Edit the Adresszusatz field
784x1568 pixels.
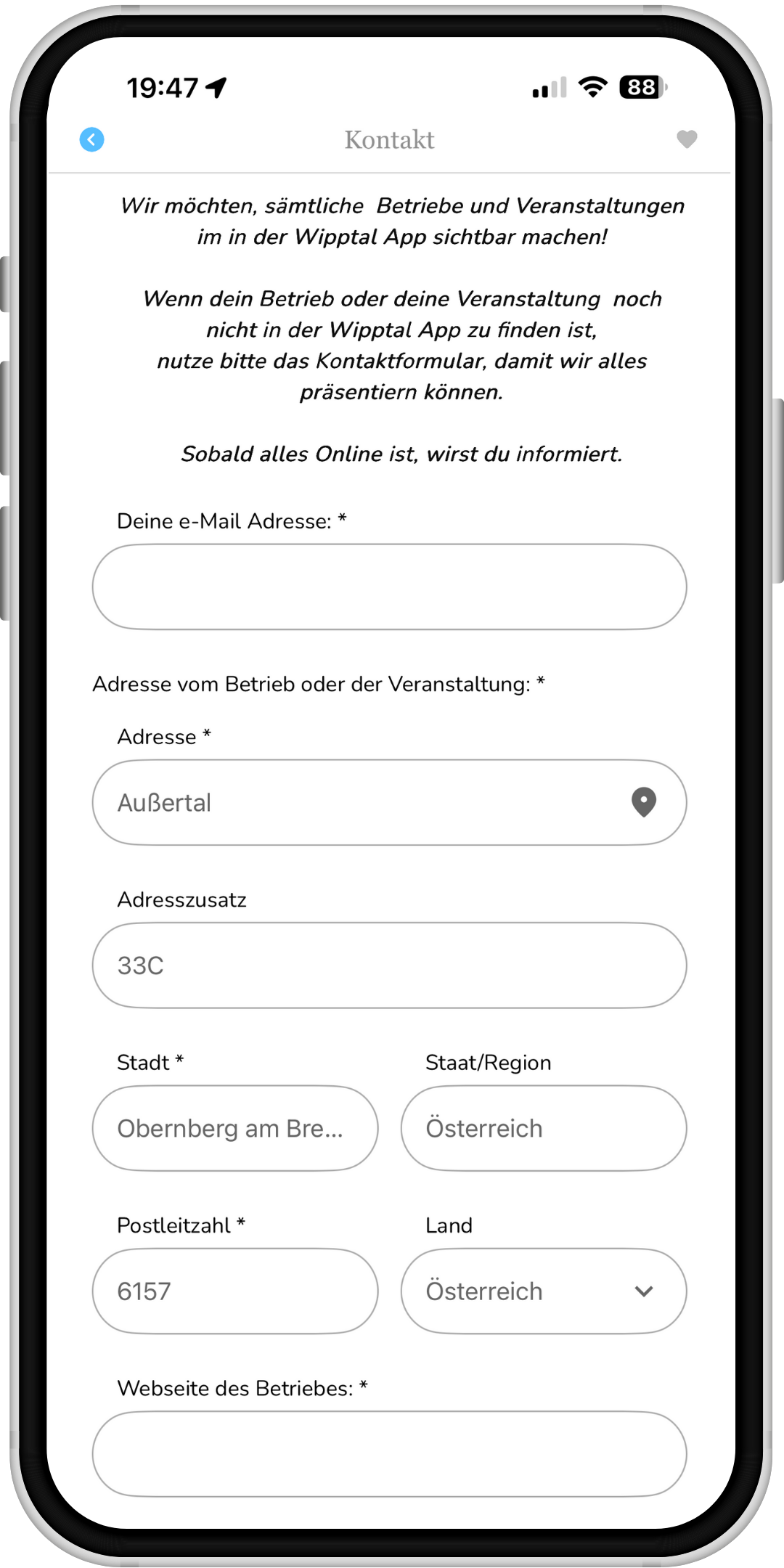pyautogui.click(x=389, y=965)
